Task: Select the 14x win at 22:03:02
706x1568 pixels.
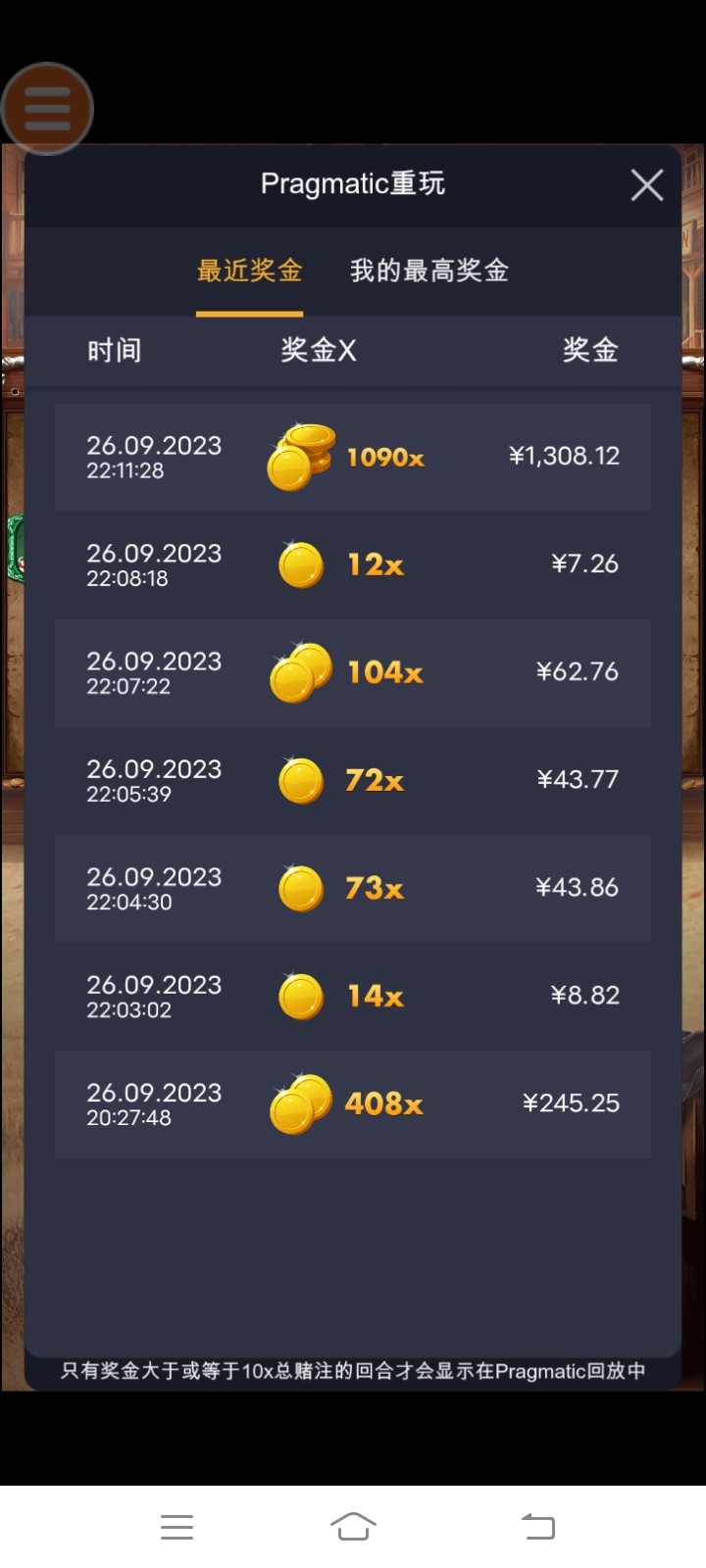Action: coord(352,997)
